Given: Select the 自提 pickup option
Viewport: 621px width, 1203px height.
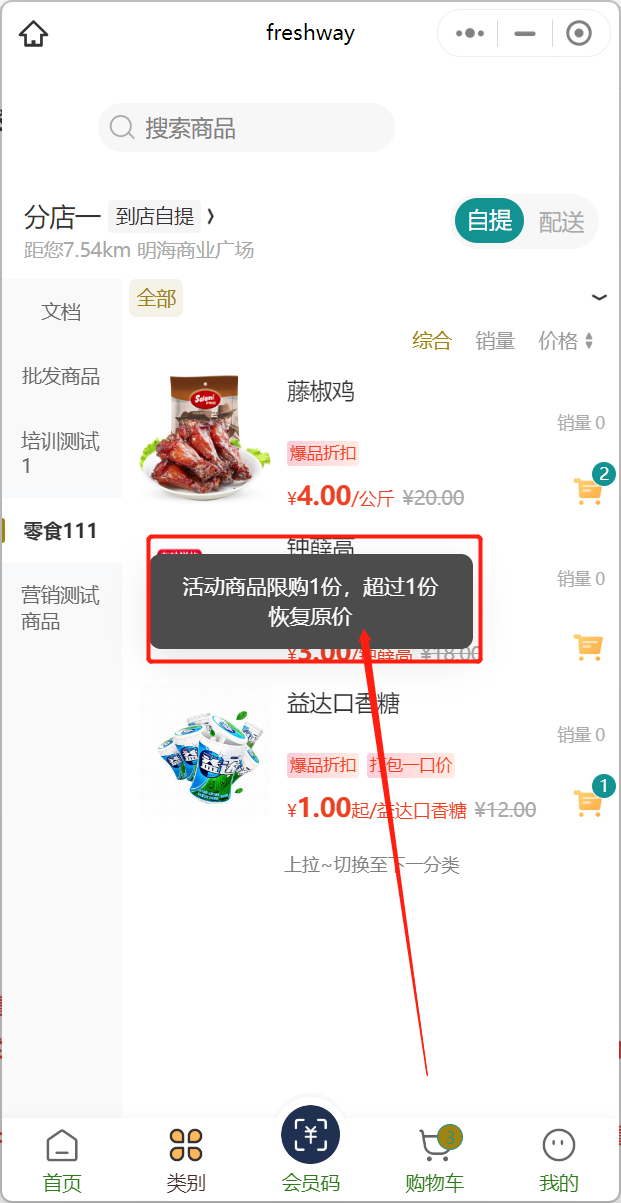Looking at the screenshot, I should 489,221.
